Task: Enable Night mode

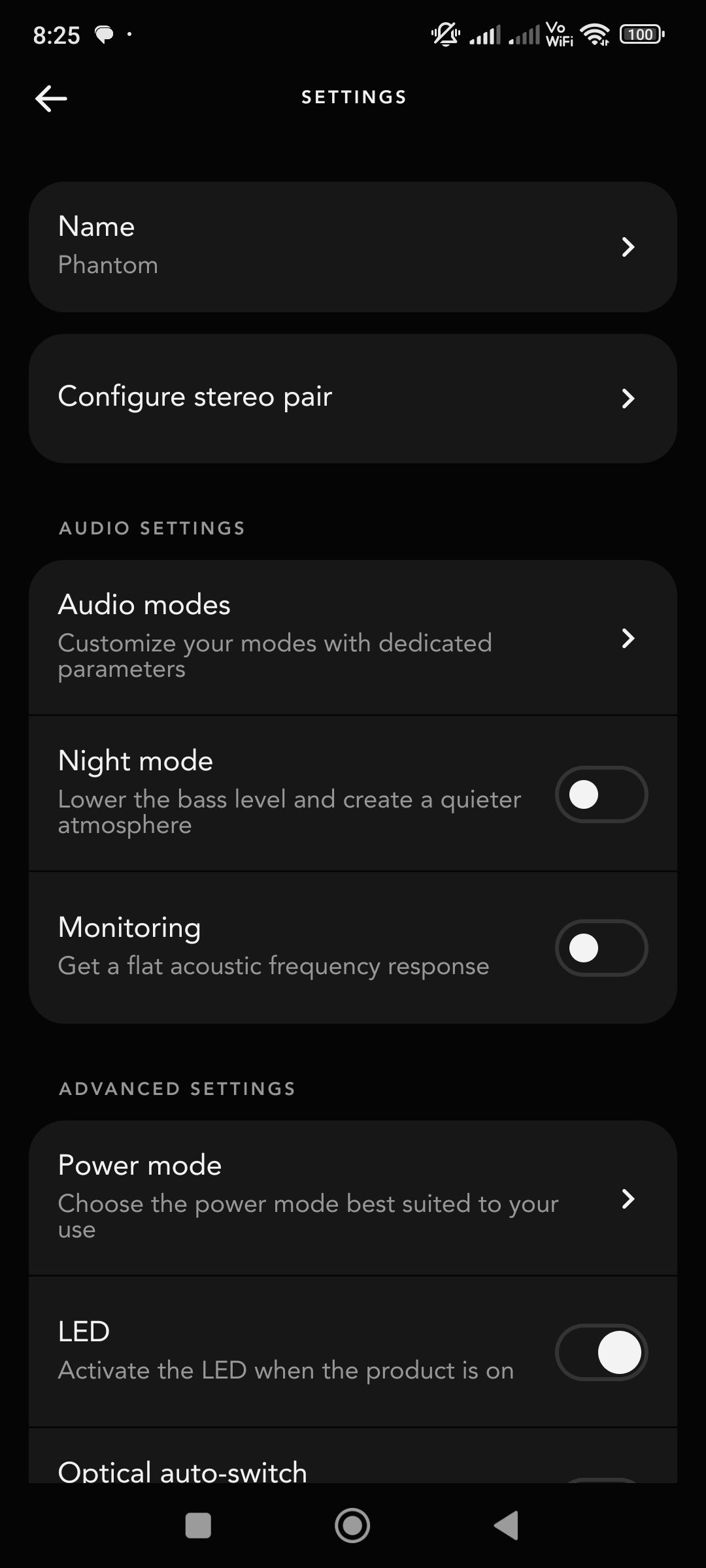Action: (601, 794)
